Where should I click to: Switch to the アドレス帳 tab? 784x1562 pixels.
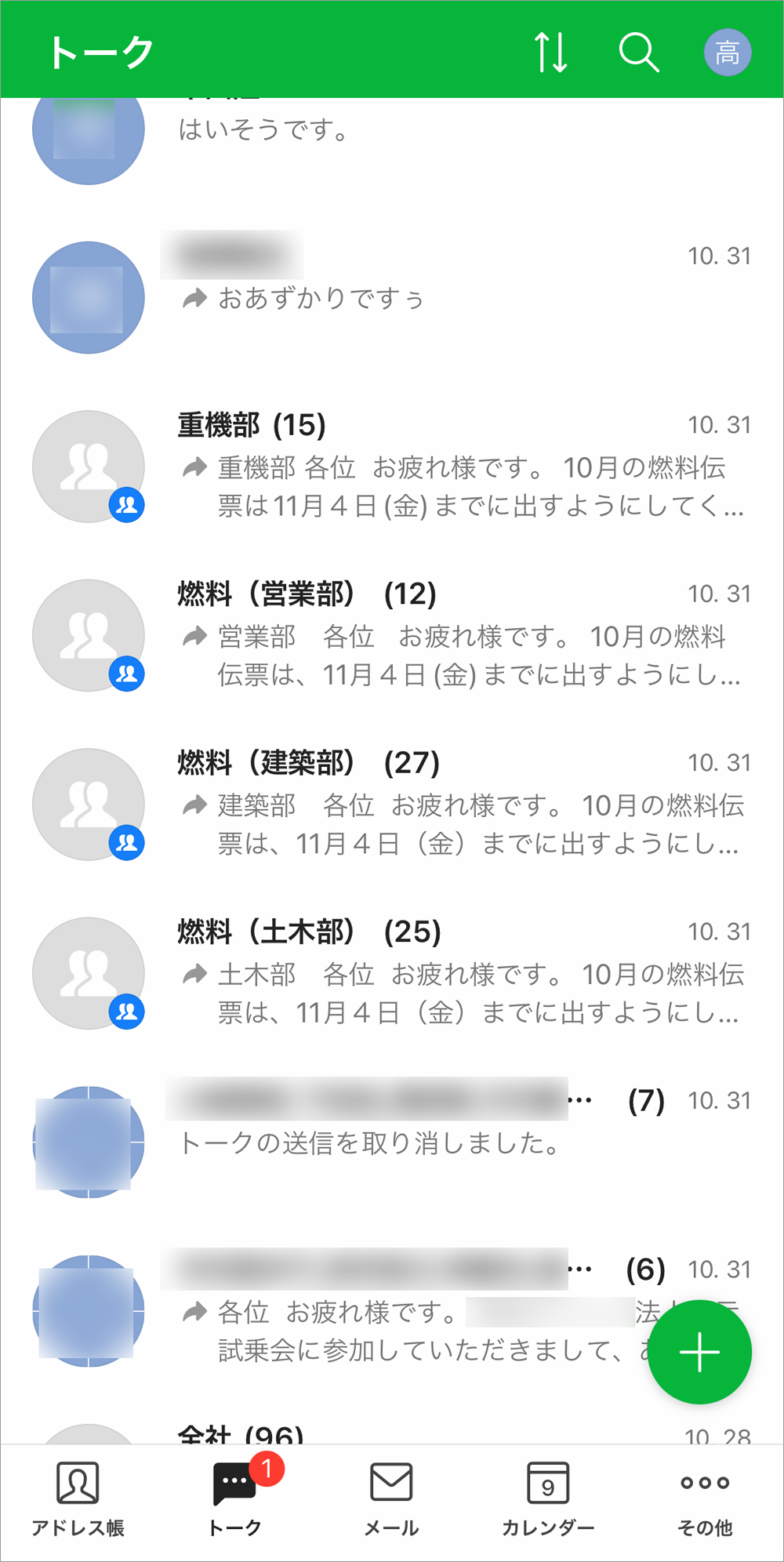pos(78,1498)
